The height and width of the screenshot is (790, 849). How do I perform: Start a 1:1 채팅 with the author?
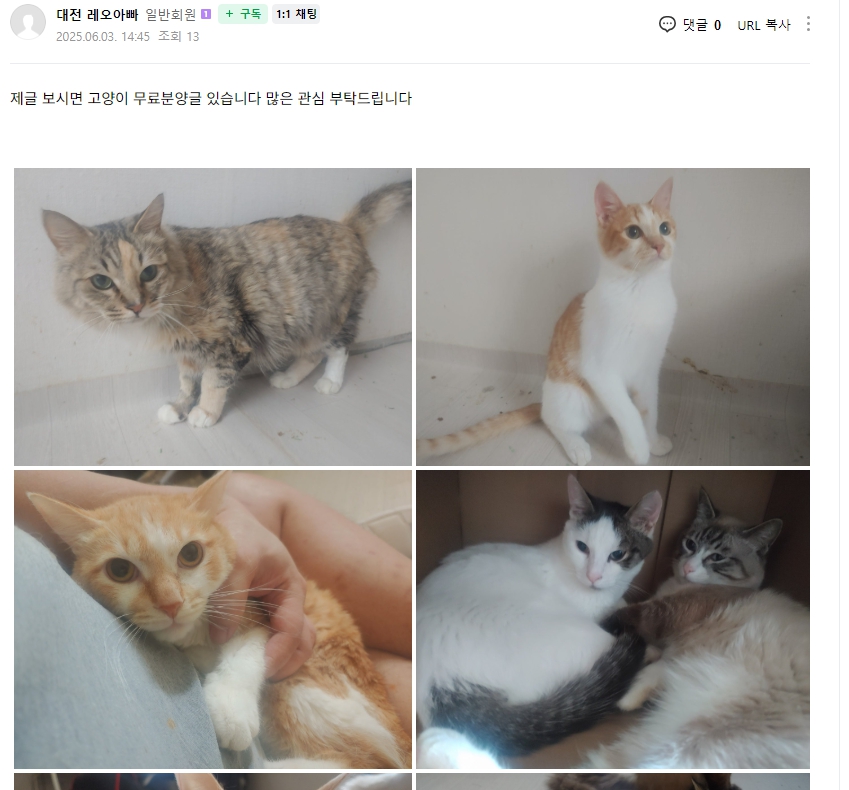[296, 14]
